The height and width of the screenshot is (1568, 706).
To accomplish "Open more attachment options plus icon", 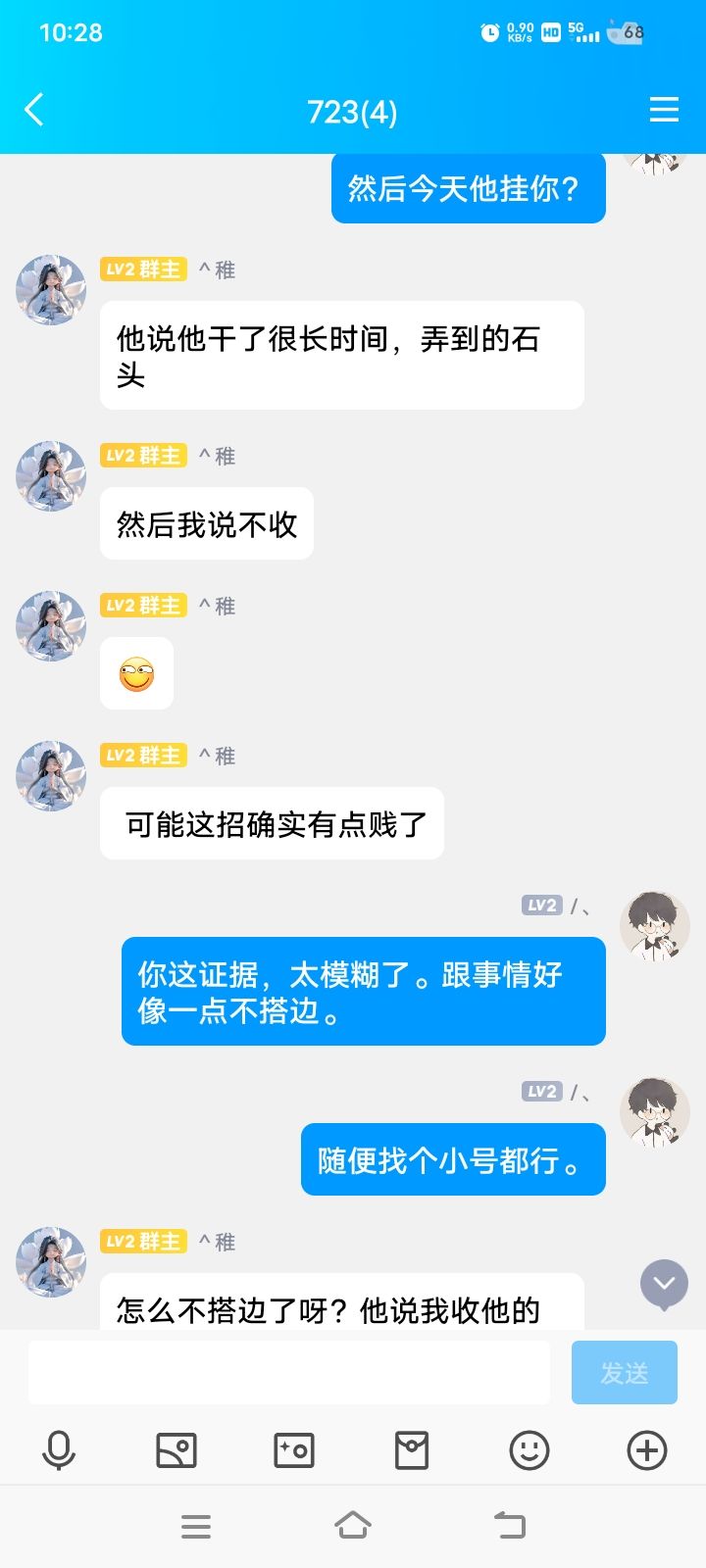I will coord(647,1450).
